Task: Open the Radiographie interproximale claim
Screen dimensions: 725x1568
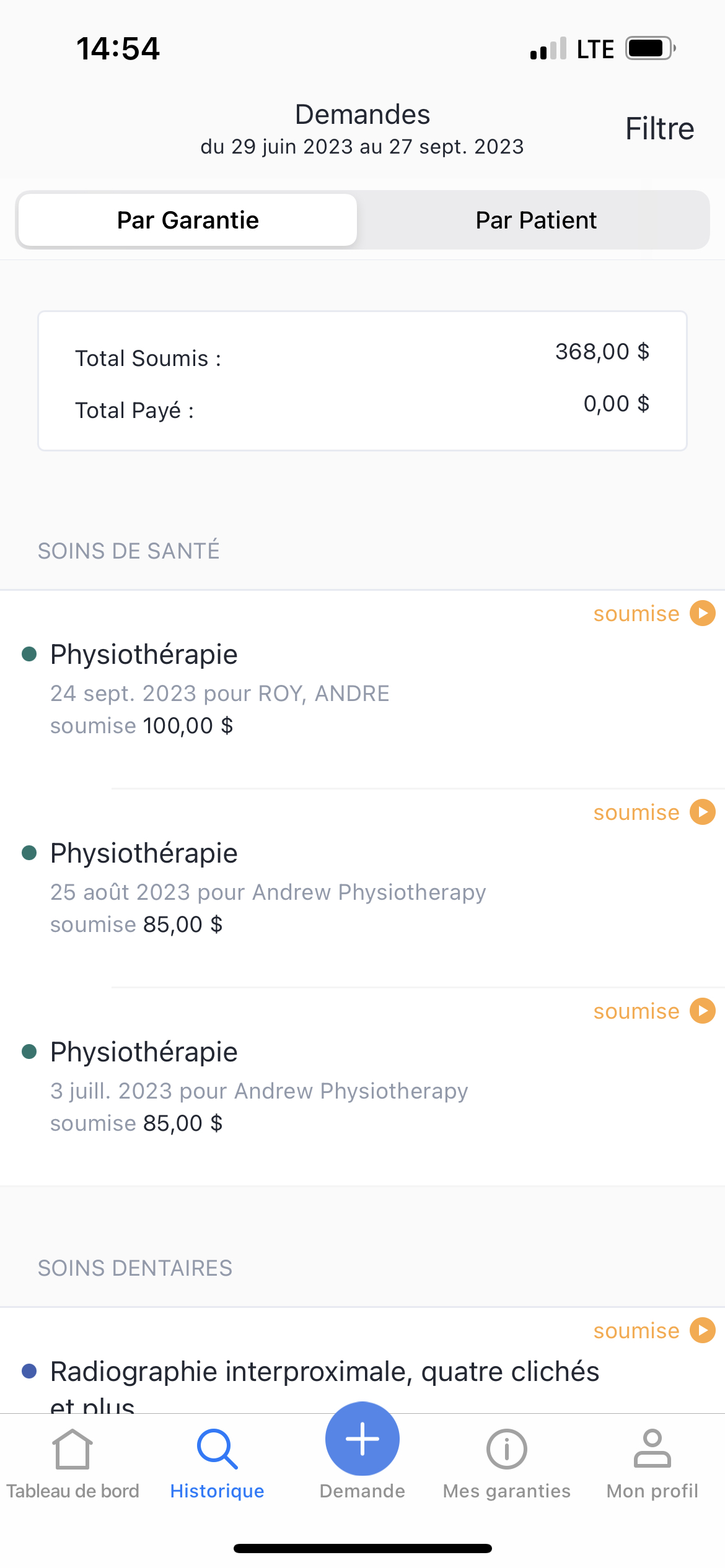Action: [362, 1370]
